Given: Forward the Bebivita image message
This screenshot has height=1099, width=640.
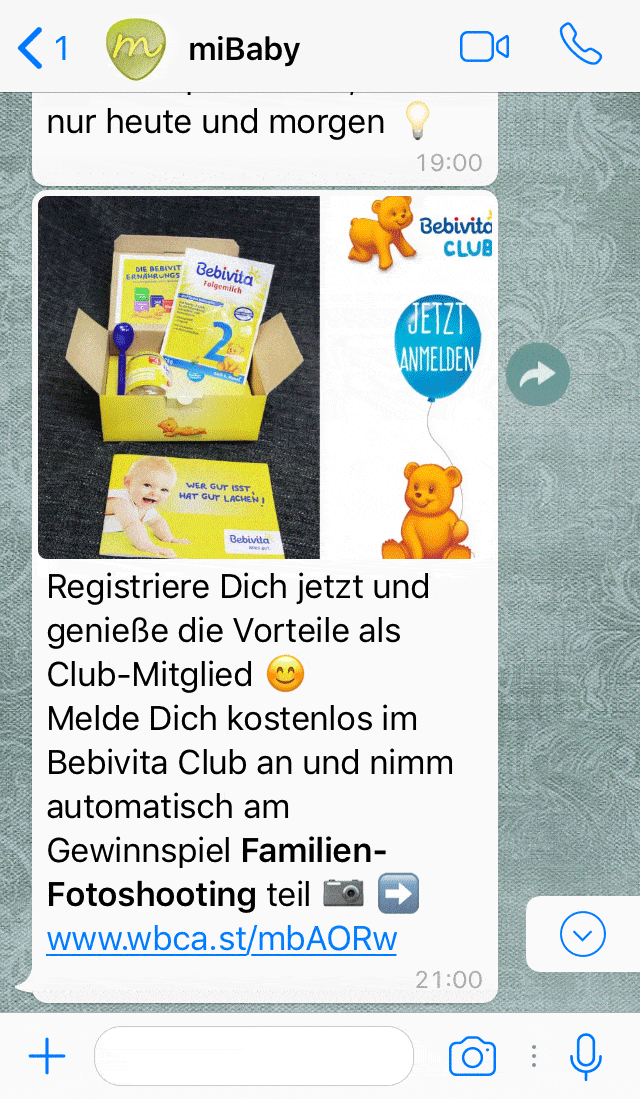Looking at the screenshot, I should 538,375.
